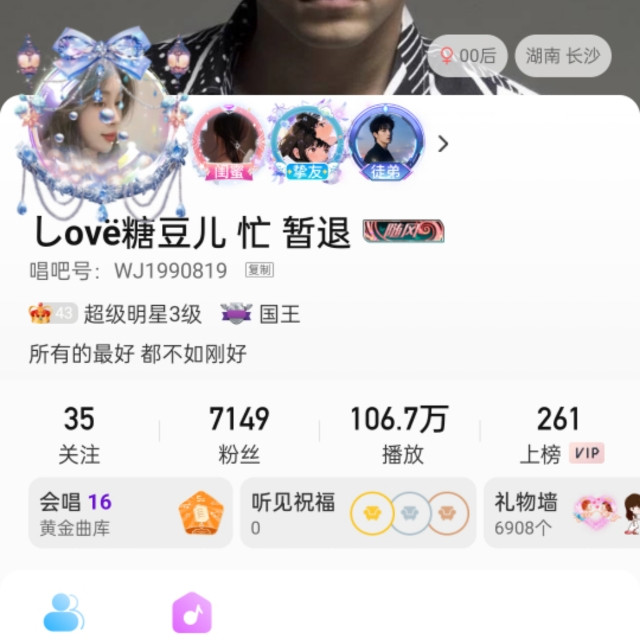The image size is (640, 640).
Task: Open the 听见祝福 card
Action: (x=358, y=513)
